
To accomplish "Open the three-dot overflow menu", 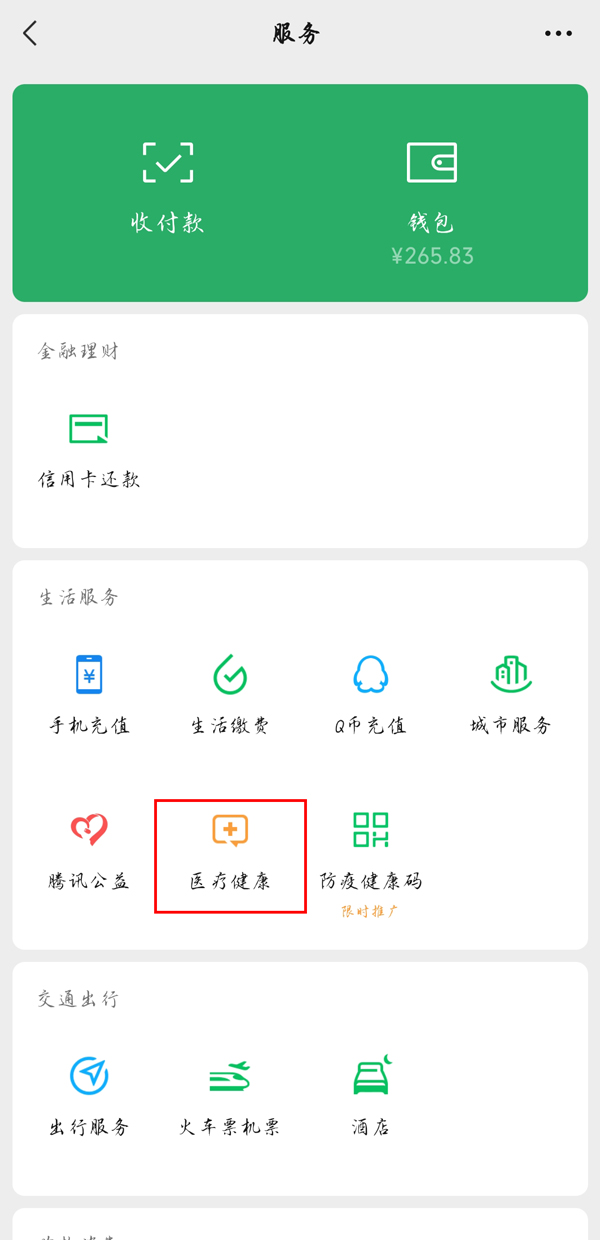I will point(558,34).
